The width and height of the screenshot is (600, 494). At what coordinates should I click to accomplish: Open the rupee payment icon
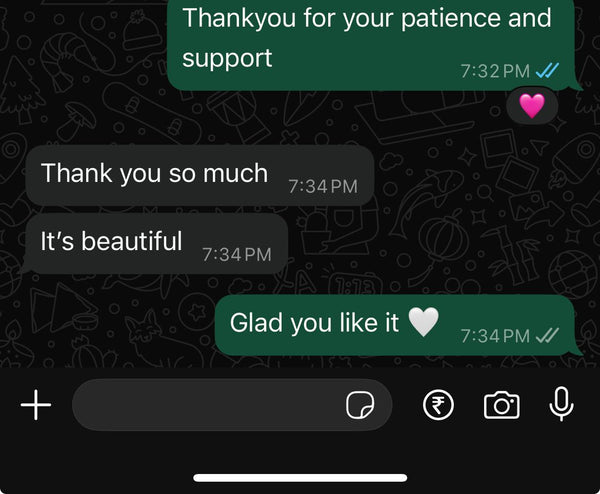click(x=438, y=405)
